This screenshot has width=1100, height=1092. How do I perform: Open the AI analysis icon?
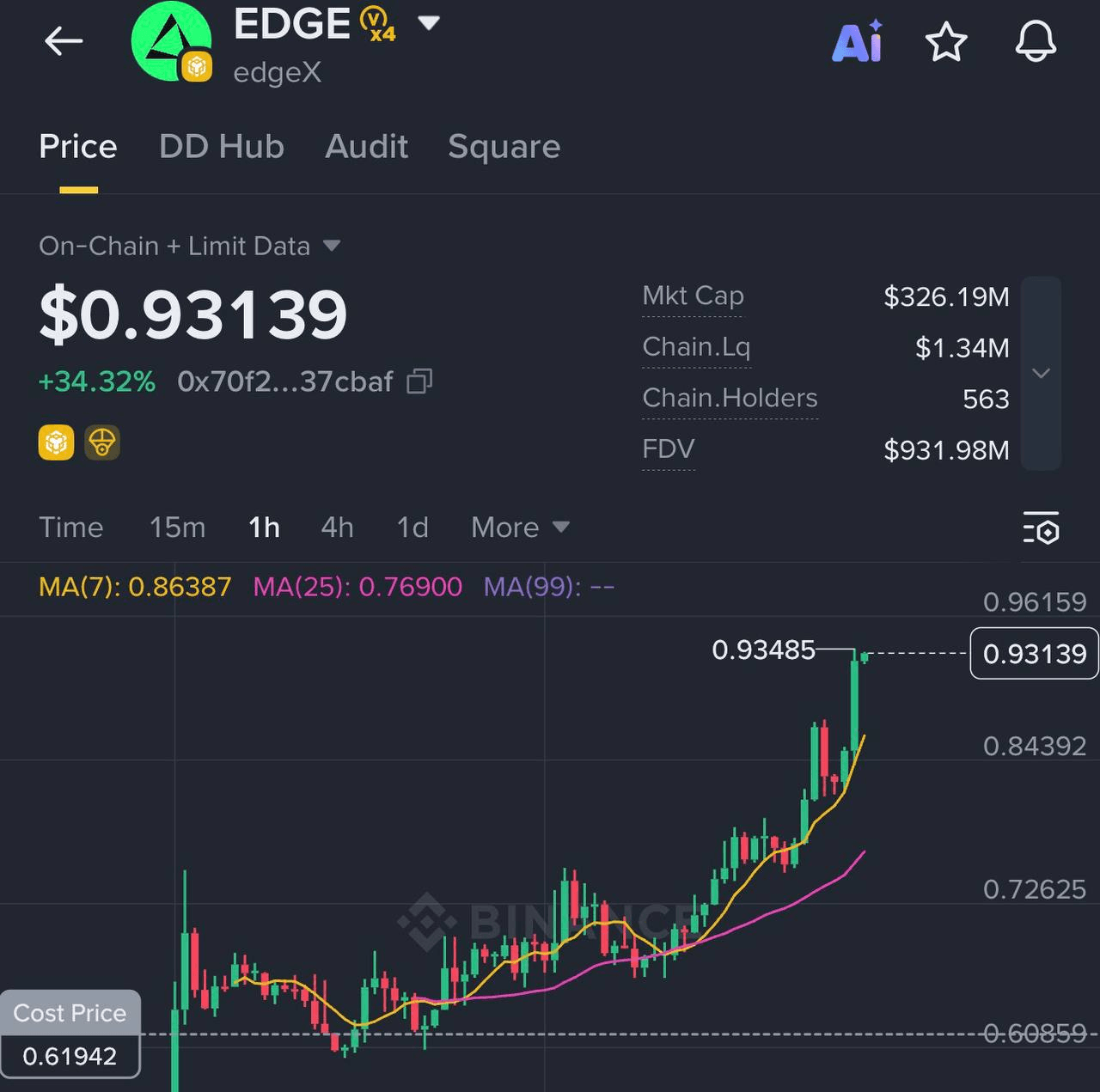(857, 41)
